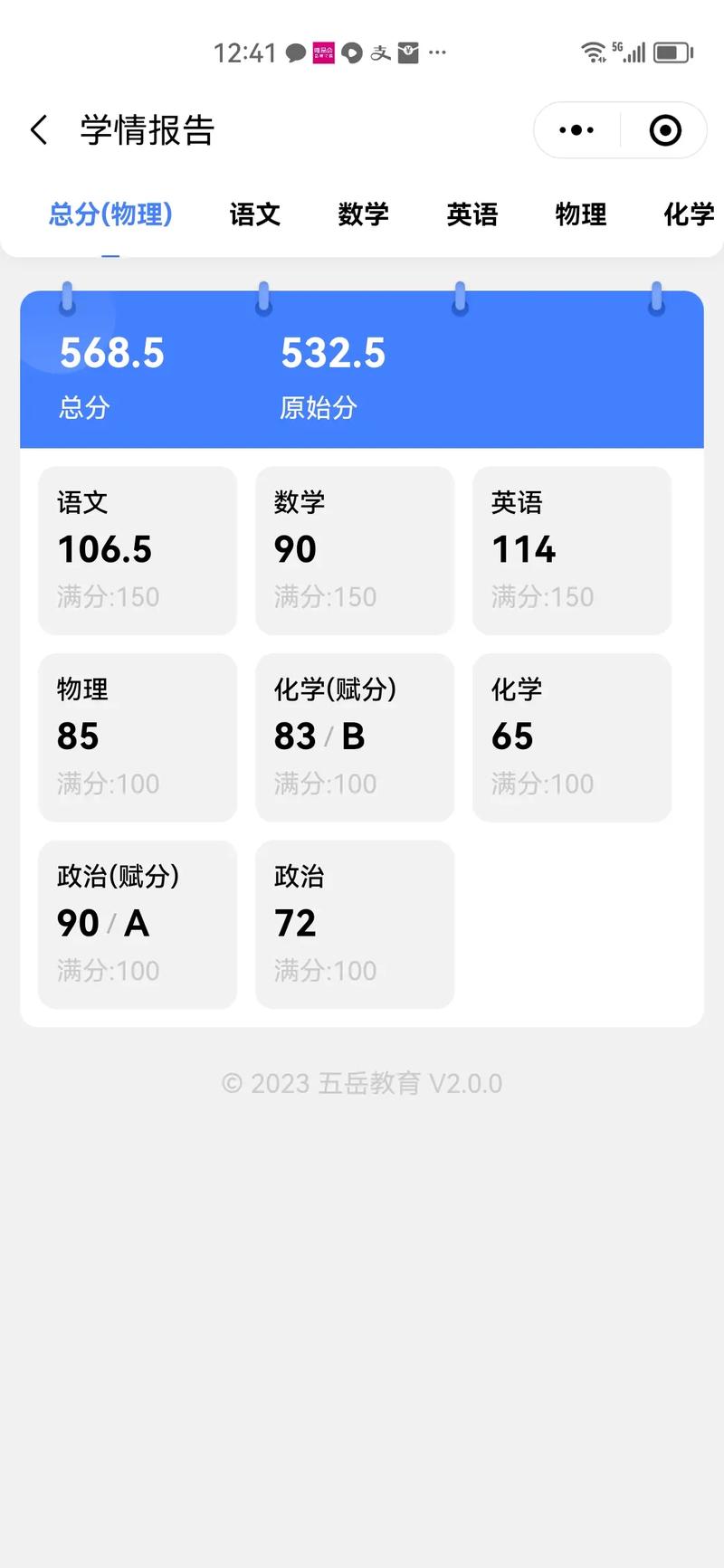Open the 数学 subject report
724x1568 pixels.
363,214
